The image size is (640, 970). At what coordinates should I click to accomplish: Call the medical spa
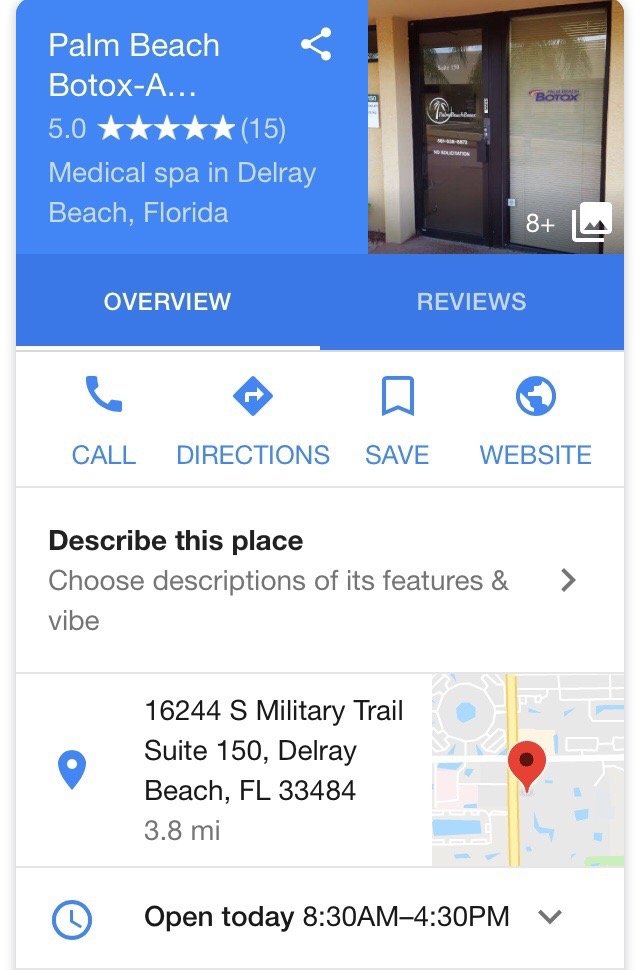(x=103, y=420)
